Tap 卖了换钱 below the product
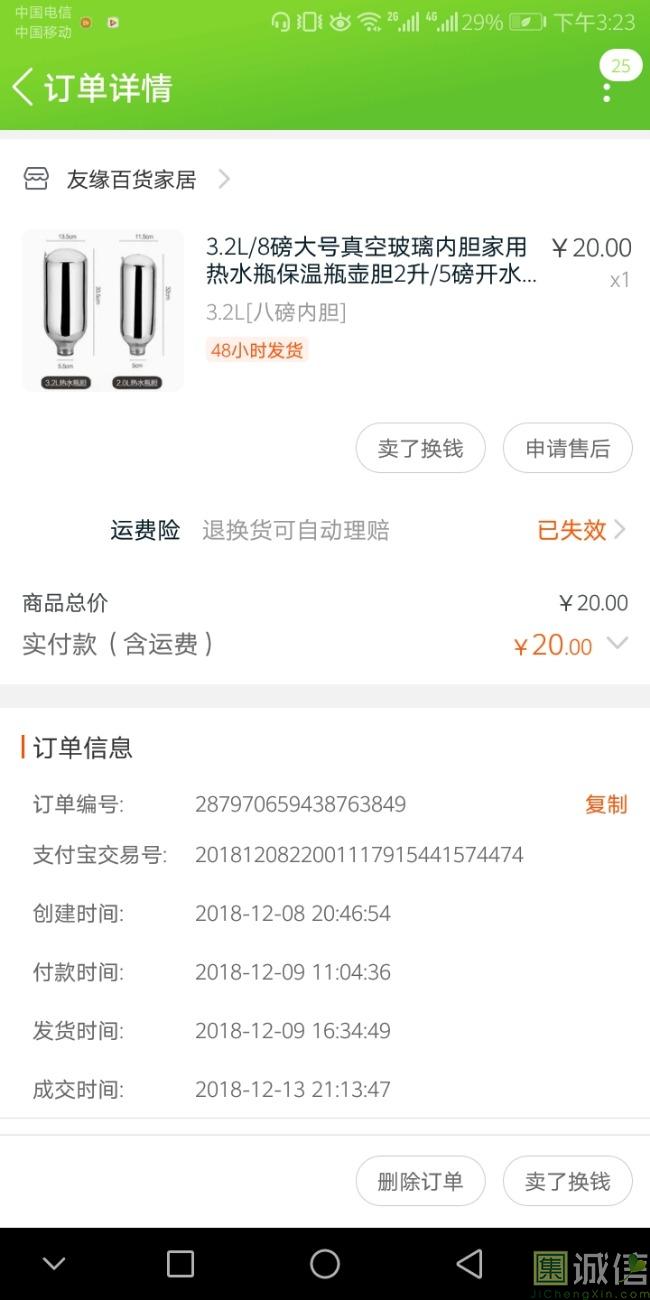Viewport: 650px width, 1300px height. point(420,449)
